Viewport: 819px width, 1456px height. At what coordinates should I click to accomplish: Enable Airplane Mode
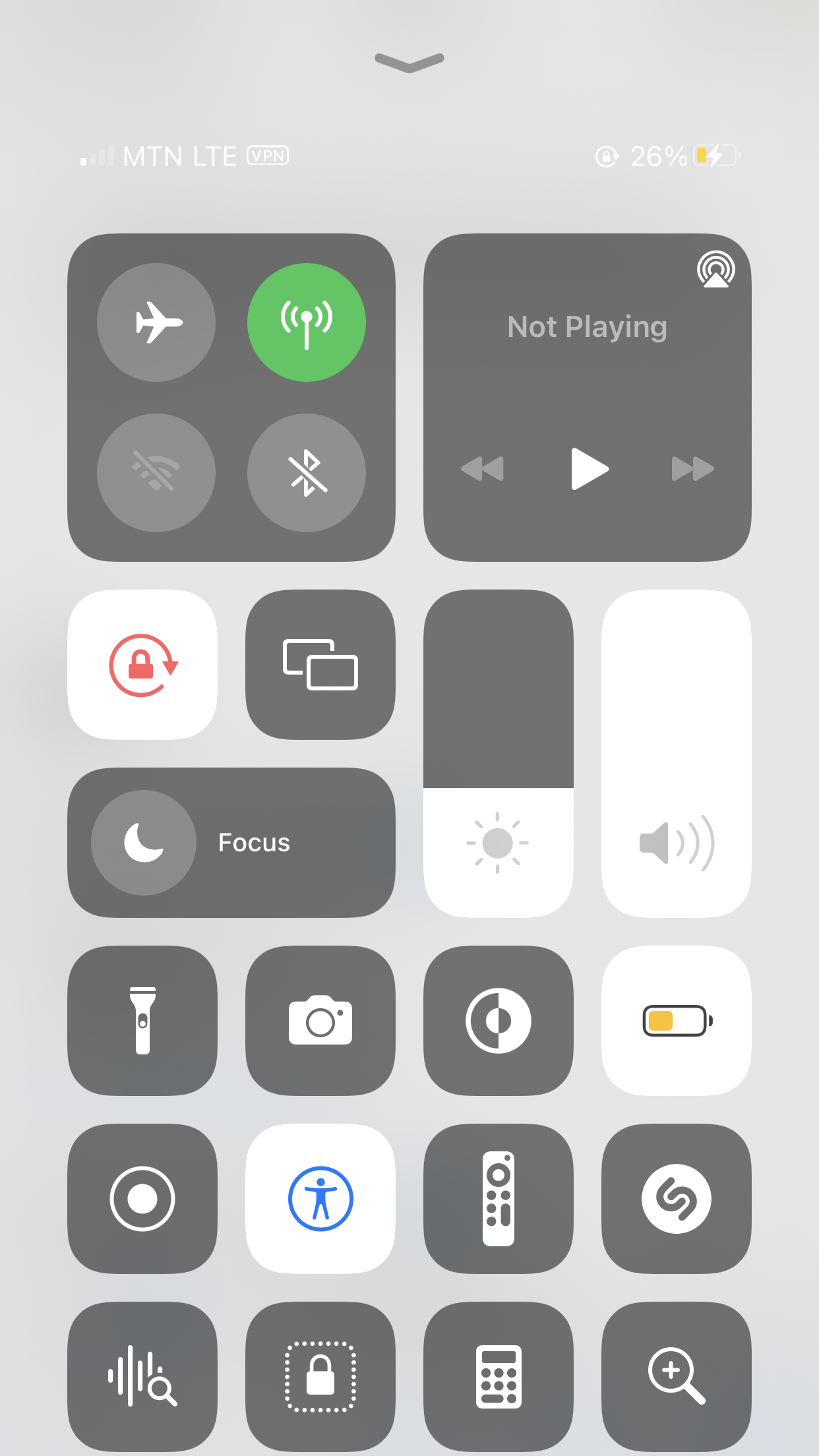pos(156,322)
